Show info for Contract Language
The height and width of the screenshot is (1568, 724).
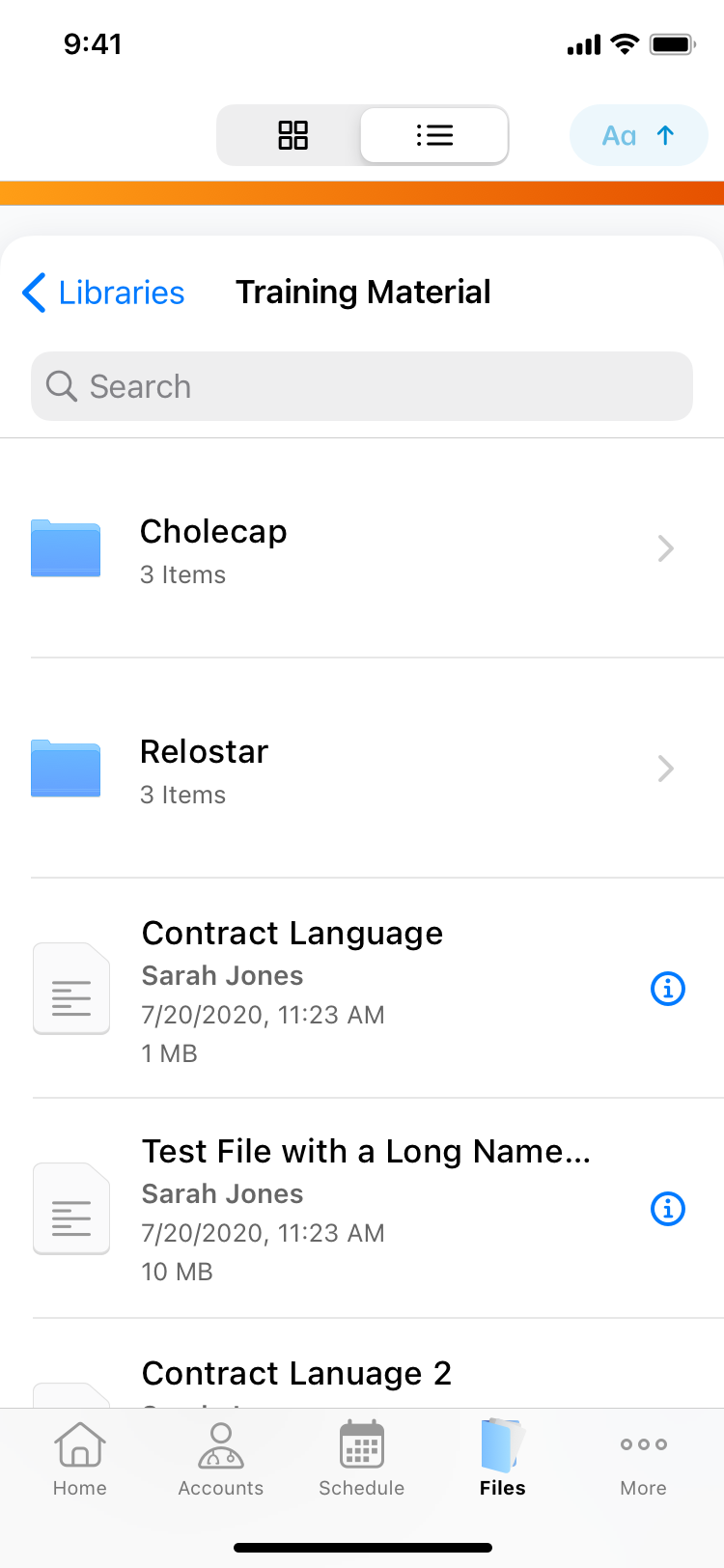[x=668, y=989]
